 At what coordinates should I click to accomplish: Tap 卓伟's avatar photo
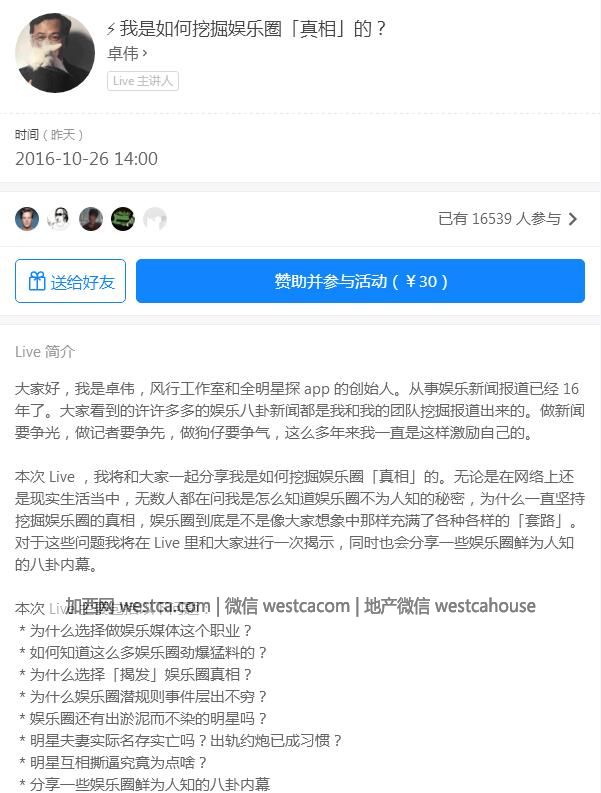click(x=55, y=53)
